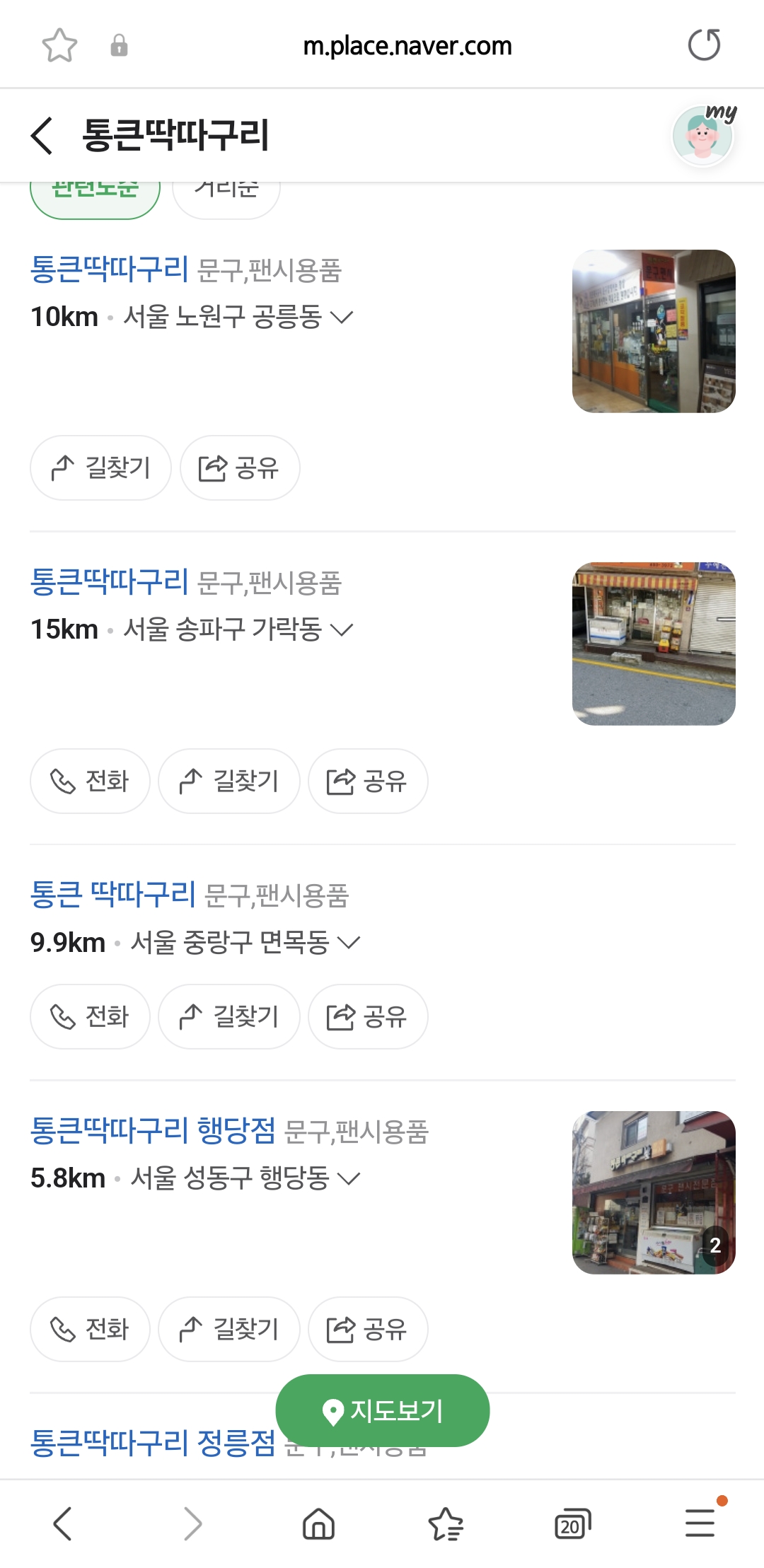Screen dimensions: 764x1568
Task: View the 행당점 store photos
Action: click(654, 1192)
